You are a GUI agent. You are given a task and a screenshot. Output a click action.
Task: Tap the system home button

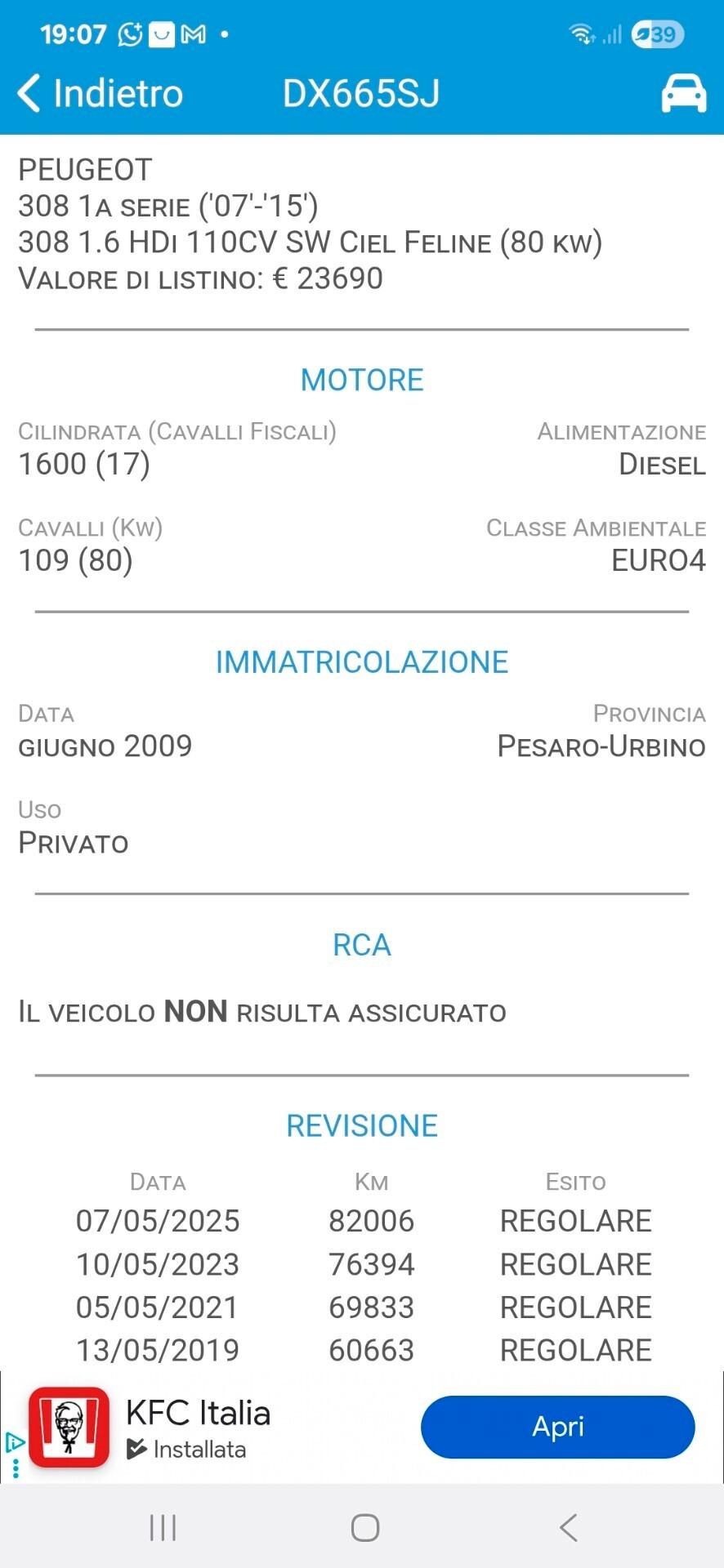pyautogui.click(x=364, y=1527)
